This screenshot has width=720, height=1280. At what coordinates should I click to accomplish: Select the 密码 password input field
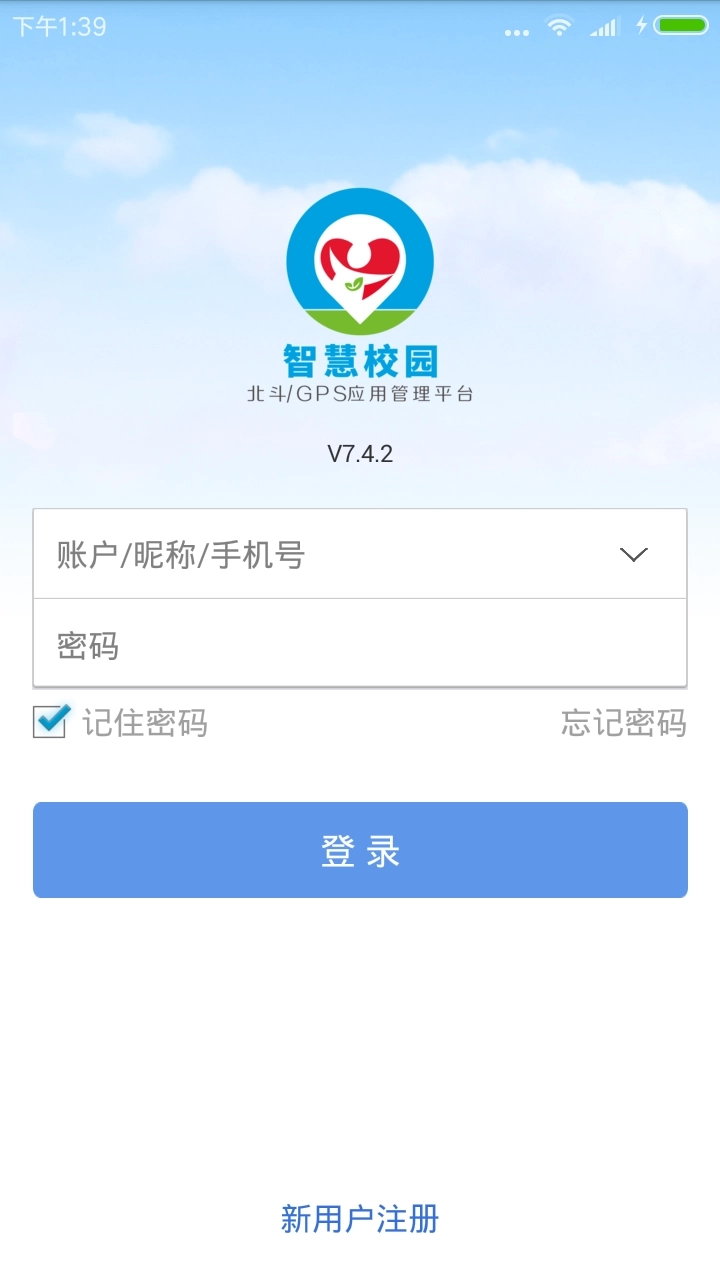click(x=300, y=645)
